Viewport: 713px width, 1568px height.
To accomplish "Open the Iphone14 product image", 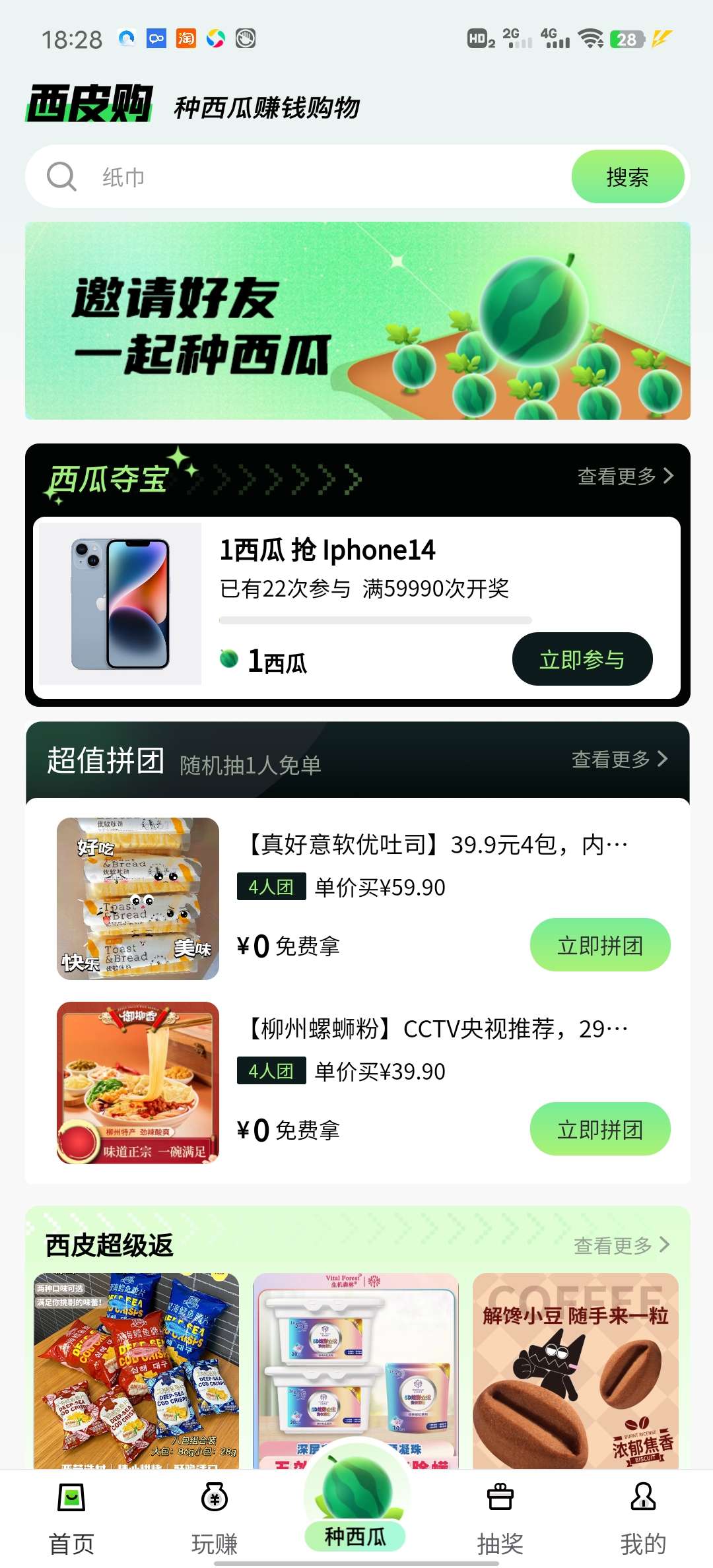I will point(120,604).
